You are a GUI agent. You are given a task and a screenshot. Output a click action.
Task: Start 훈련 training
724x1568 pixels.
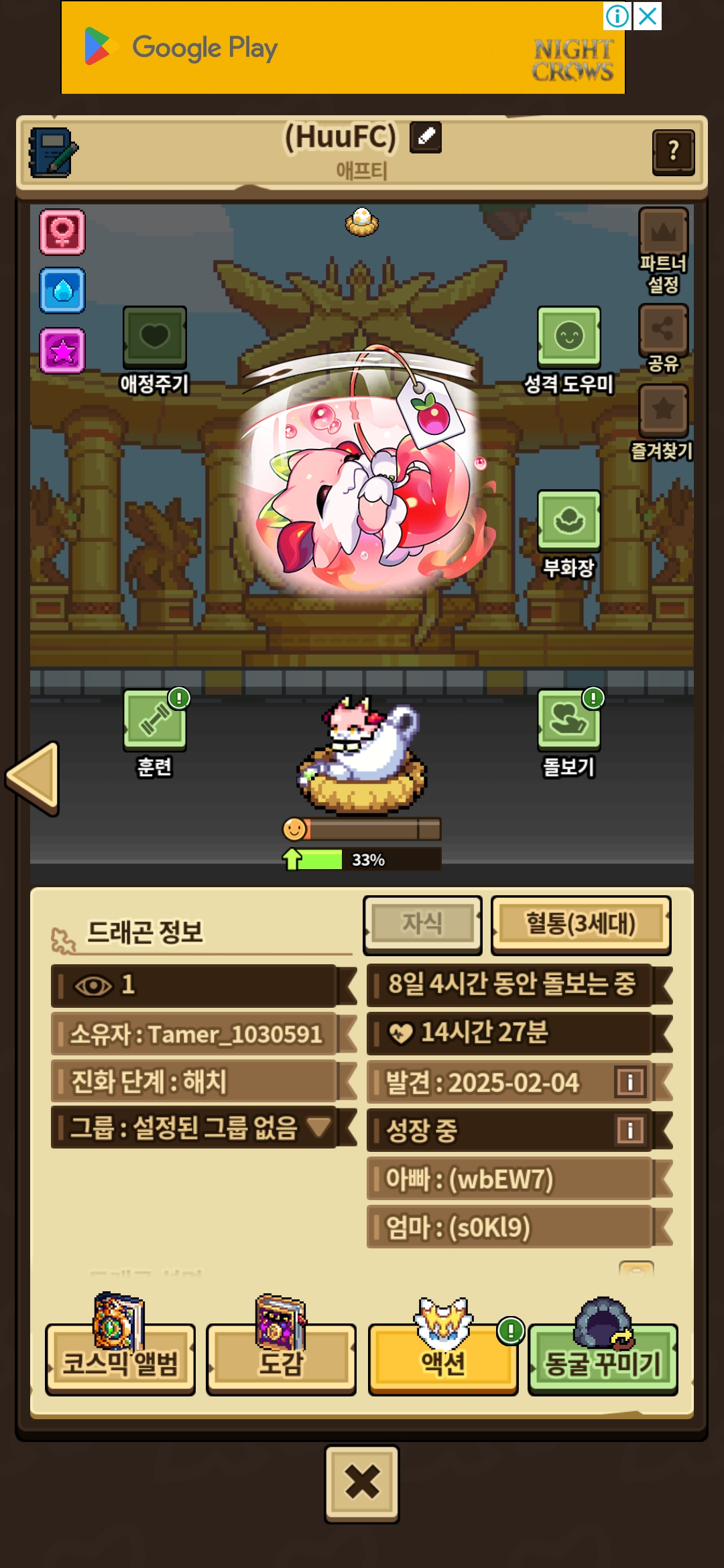155,733
